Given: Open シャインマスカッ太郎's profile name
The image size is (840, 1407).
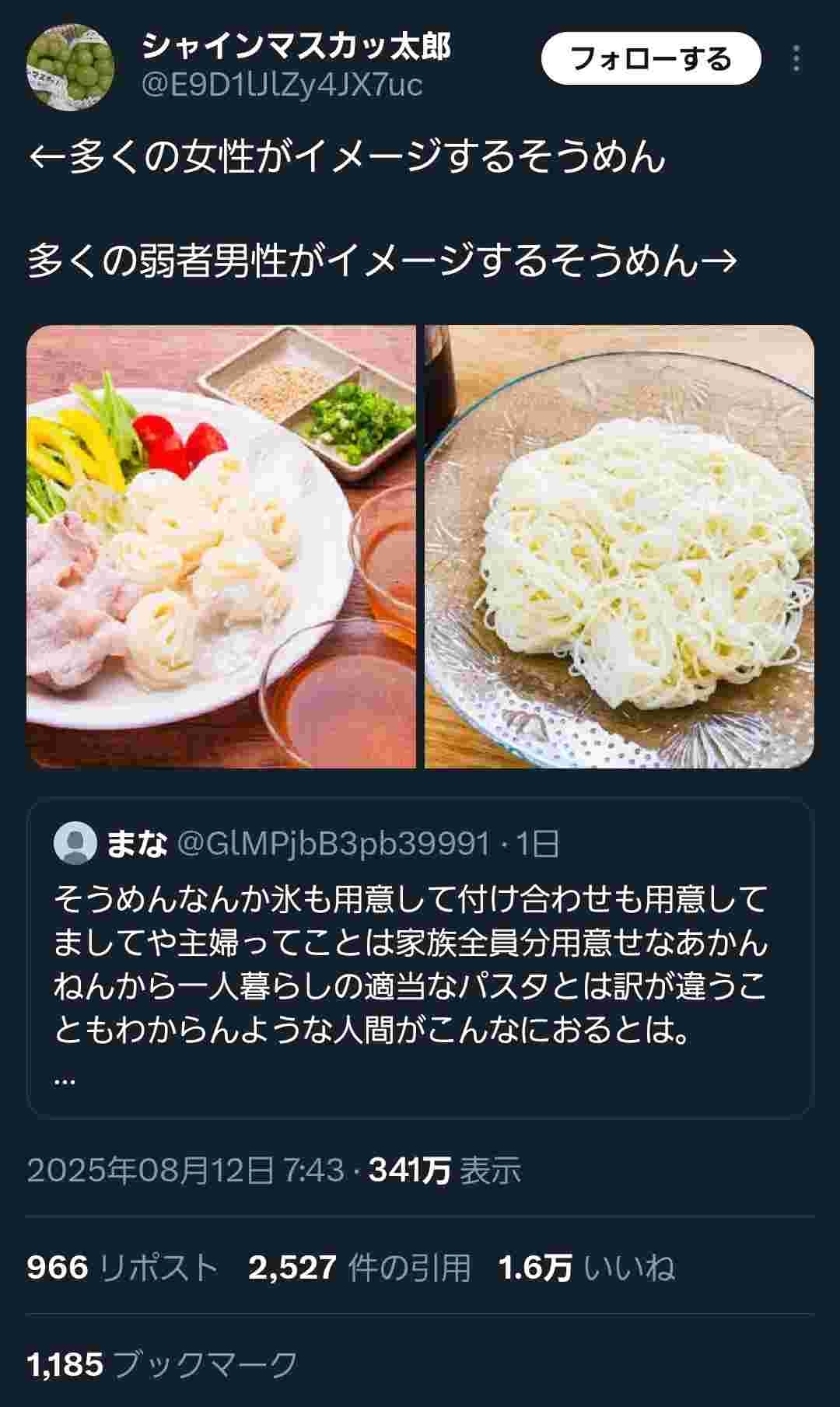Looking at the screenshot, I should coord(296,48).
